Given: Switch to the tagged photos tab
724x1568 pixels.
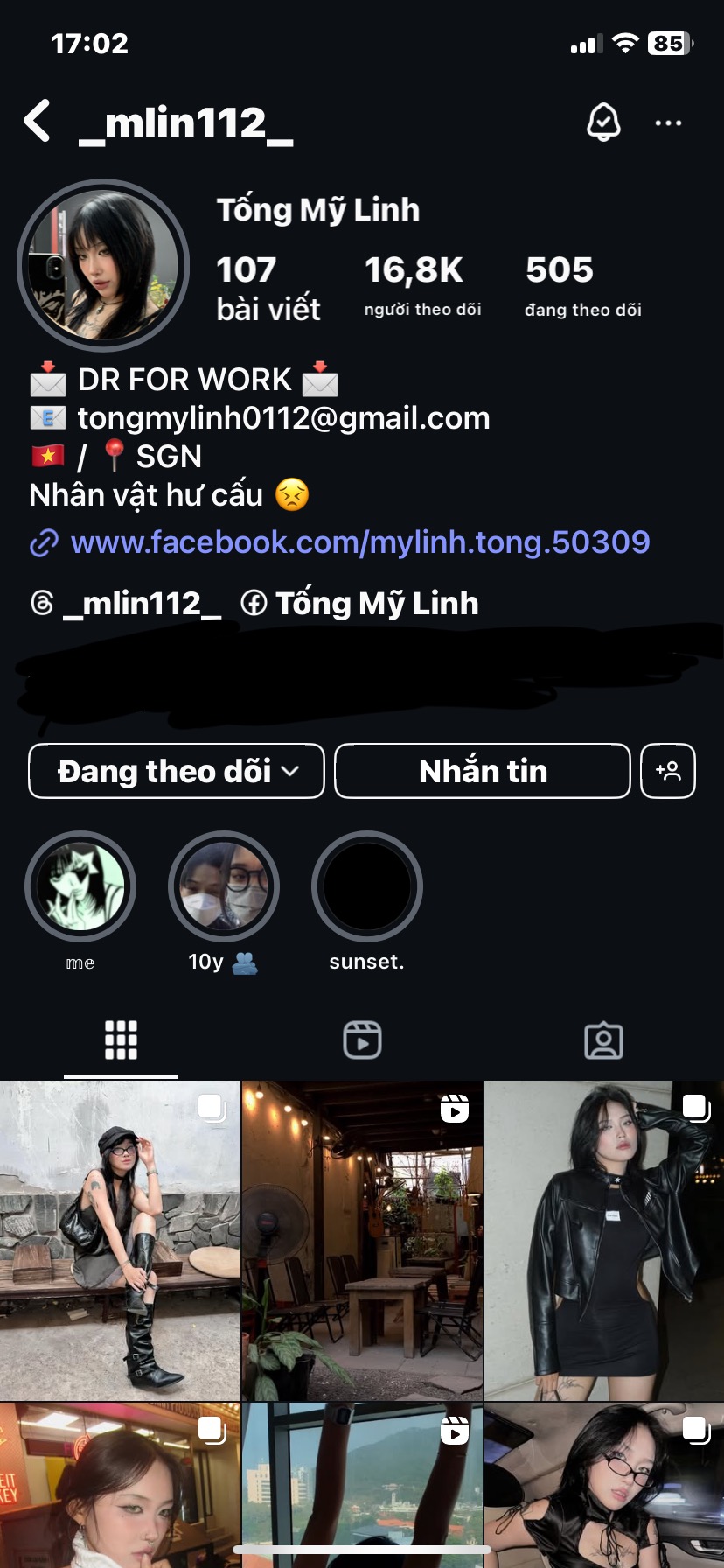Looking at the screenshot, I should 603,1040.
